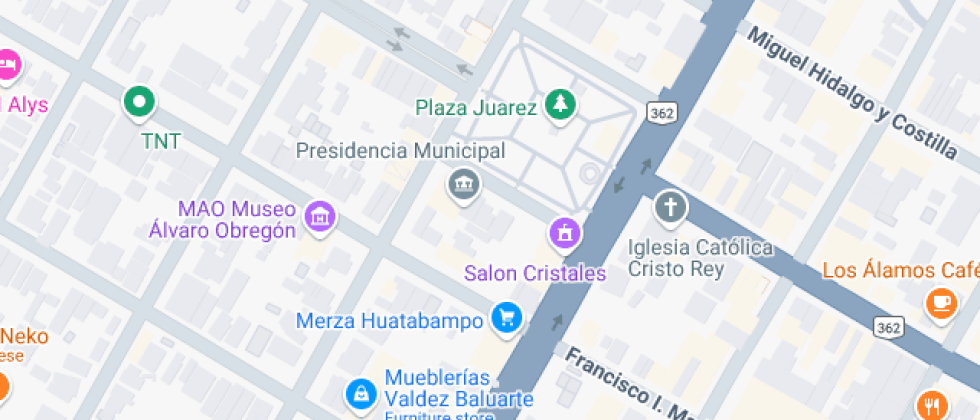
Task: Tap the Salon Cristales place pin
Action: pos(564,235)
